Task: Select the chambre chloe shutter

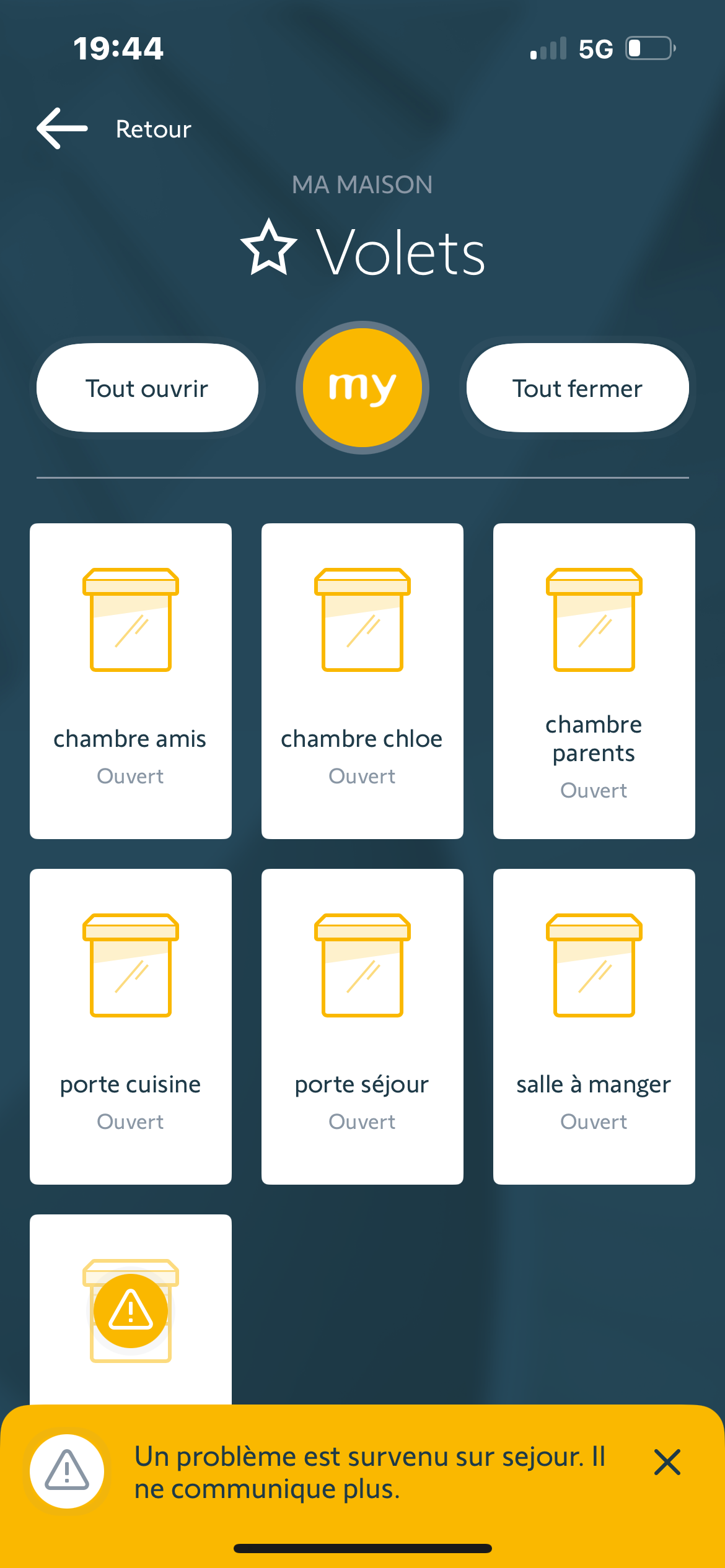Action: click(x=362, y=681)
